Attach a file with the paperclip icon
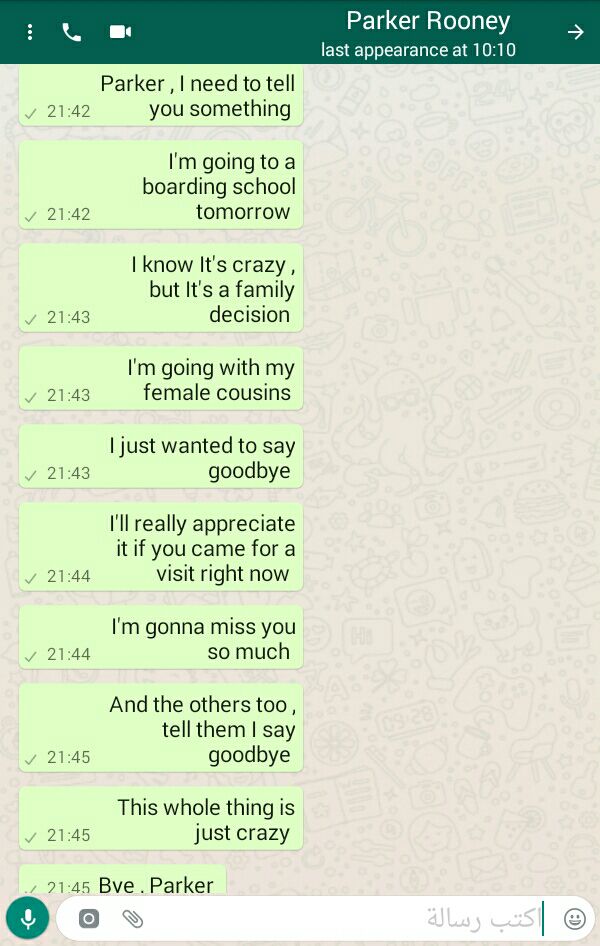Image resolution: width=600 pixels, height=946 pixels. tap(133, 918)
